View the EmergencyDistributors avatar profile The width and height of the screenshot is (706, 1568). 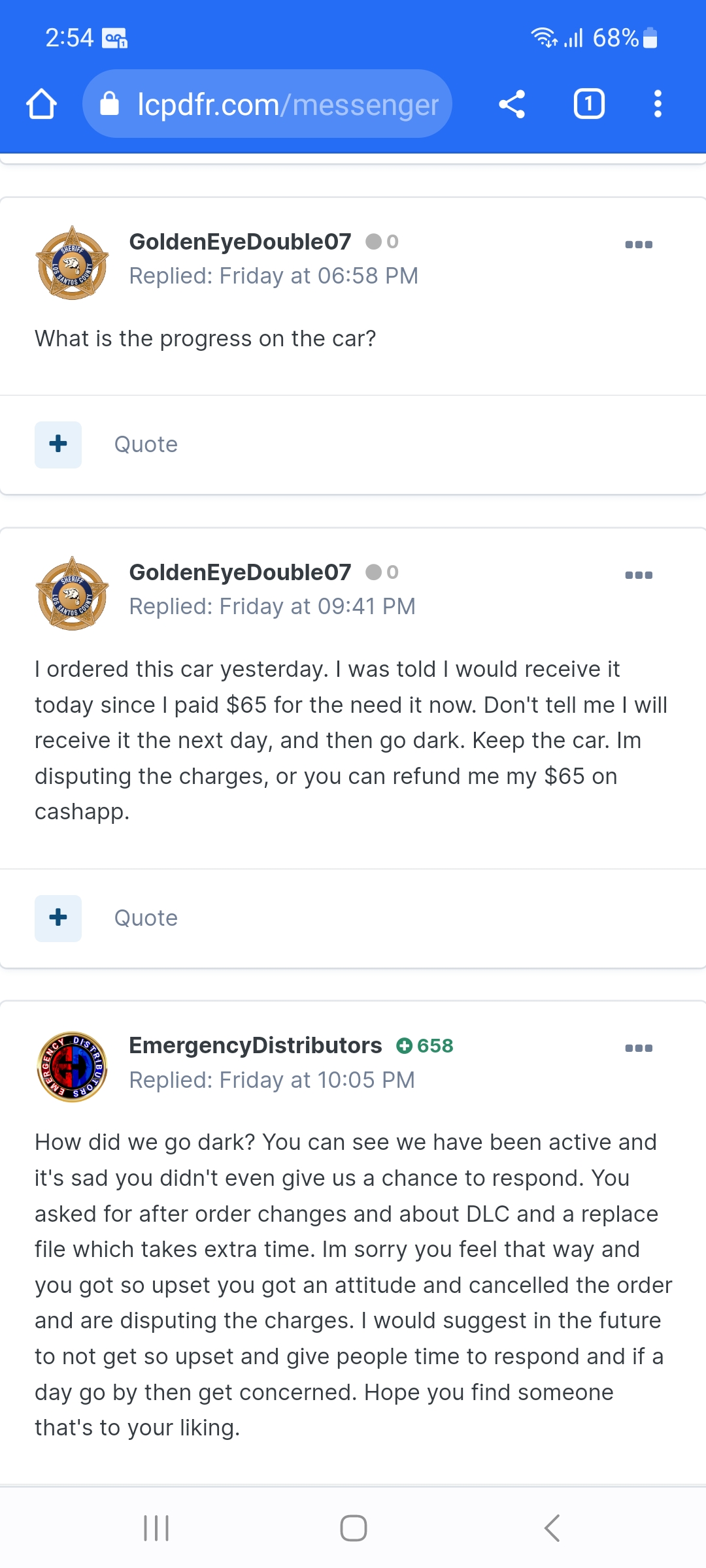[72, 1067]
